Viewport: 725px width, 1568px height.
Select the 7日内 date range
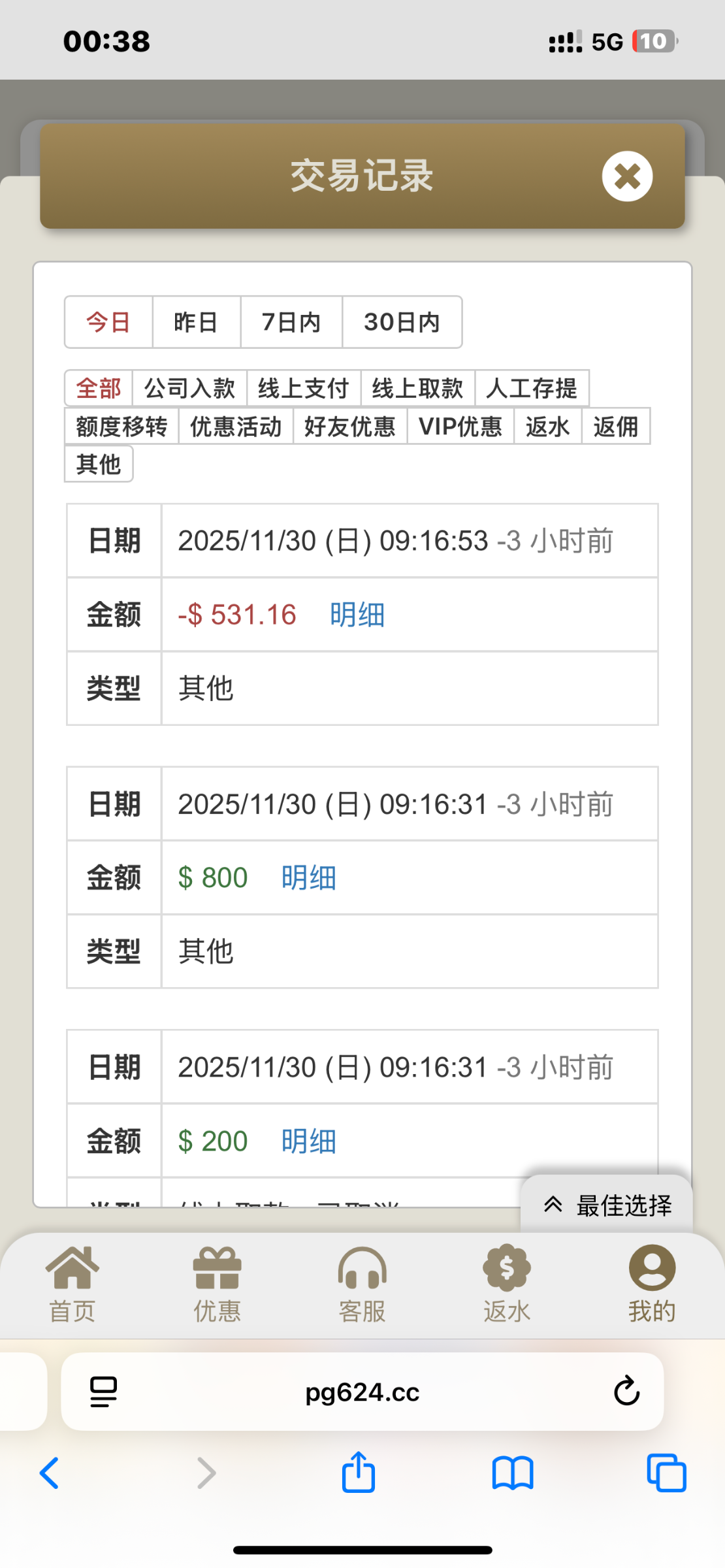[291, 322]
